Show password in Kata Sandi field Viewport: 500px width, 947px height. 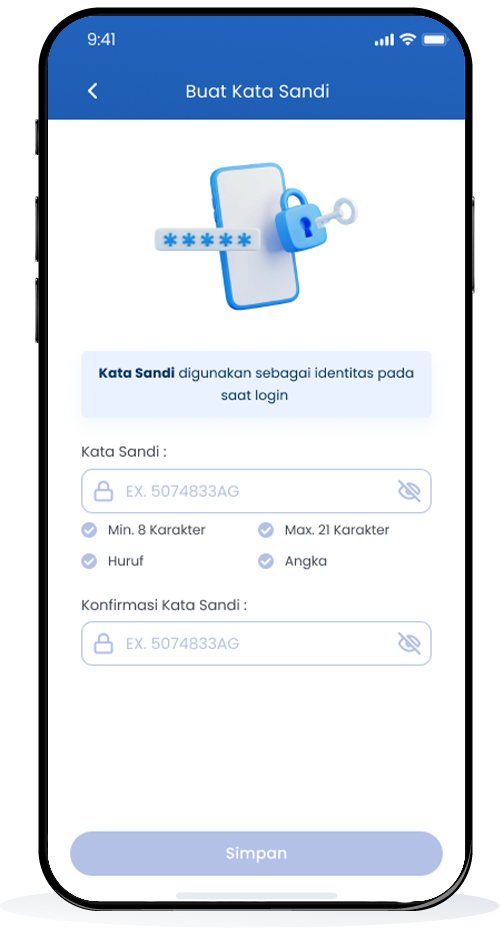[409, 491]
